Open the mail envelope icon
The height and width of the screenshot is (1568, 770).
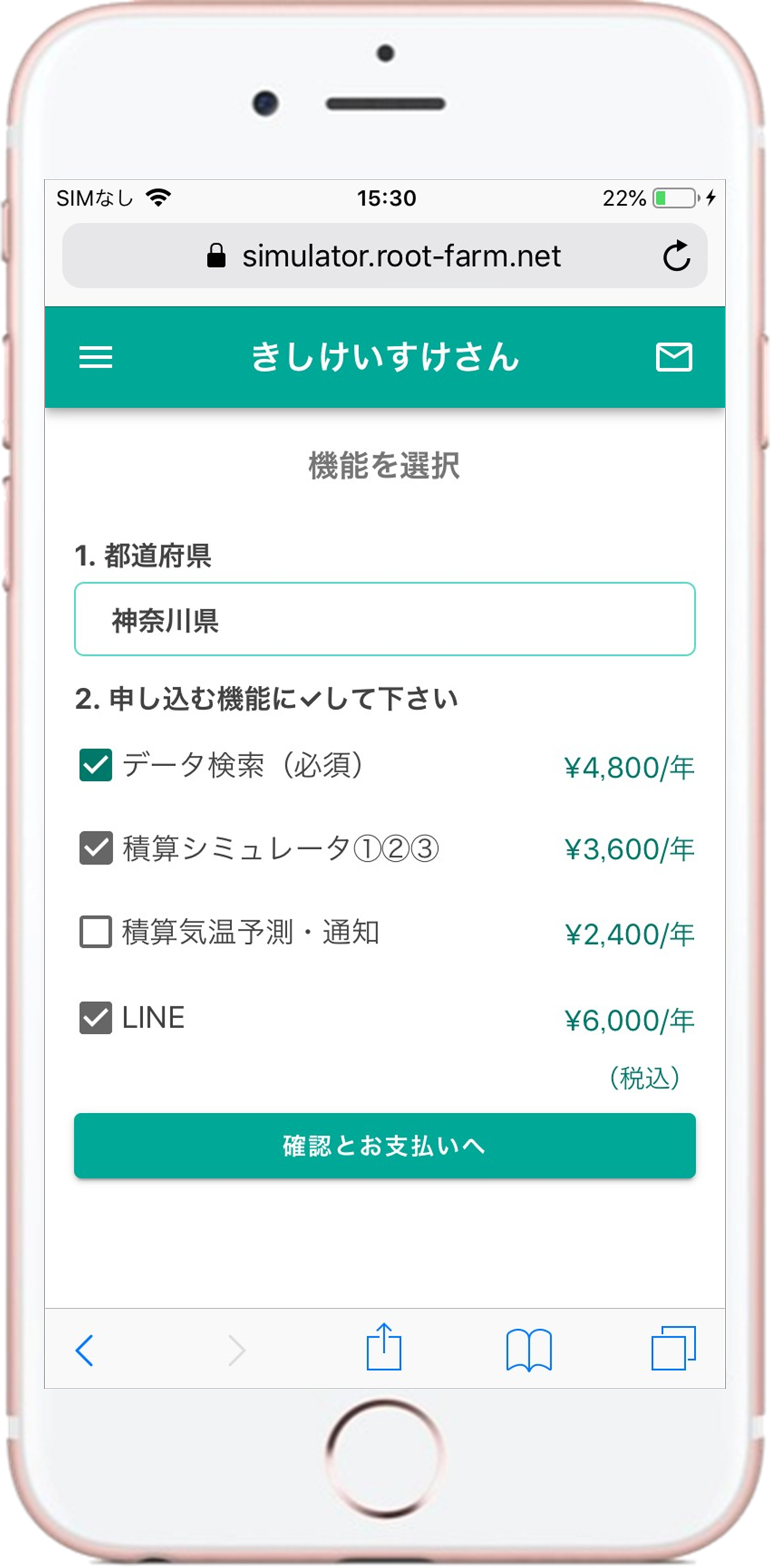pyautogui.click(x=673, y=357)
